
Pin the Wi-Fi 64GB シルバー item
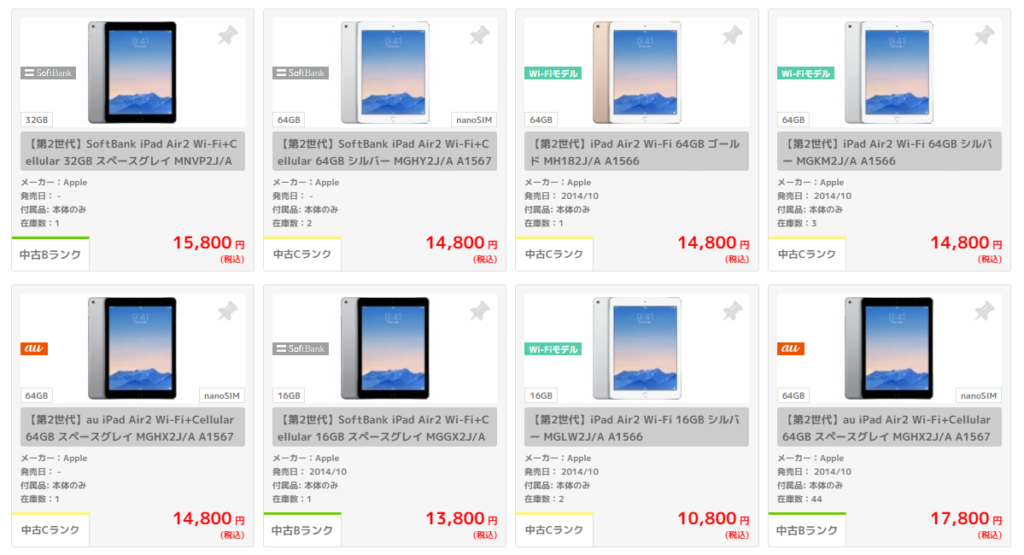pos(984,35)
